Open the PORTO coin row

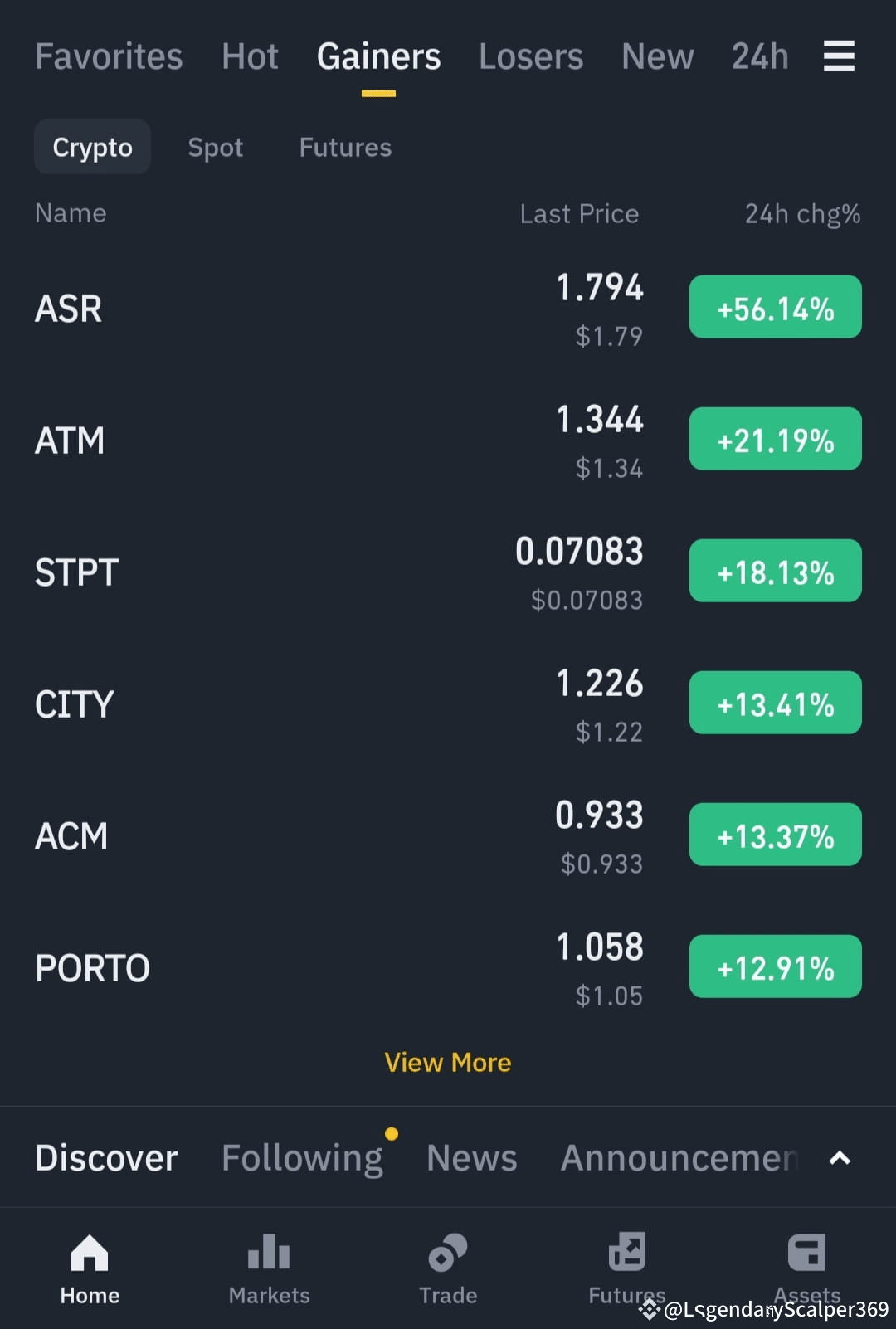click(x=448, y=968)
